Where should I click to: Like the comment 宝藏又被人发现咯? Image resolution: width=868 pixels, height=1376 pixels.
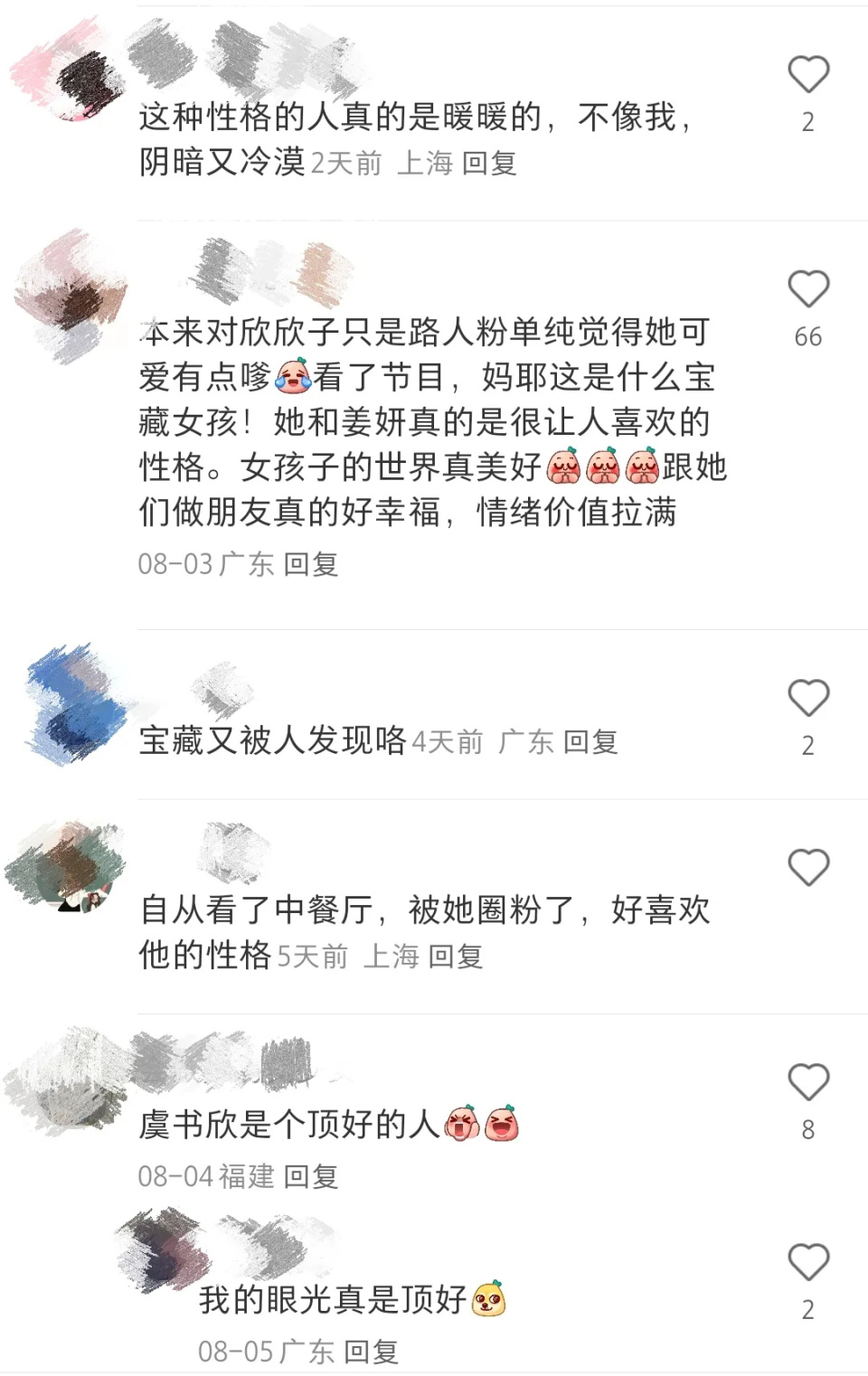(x=807, y=698)
